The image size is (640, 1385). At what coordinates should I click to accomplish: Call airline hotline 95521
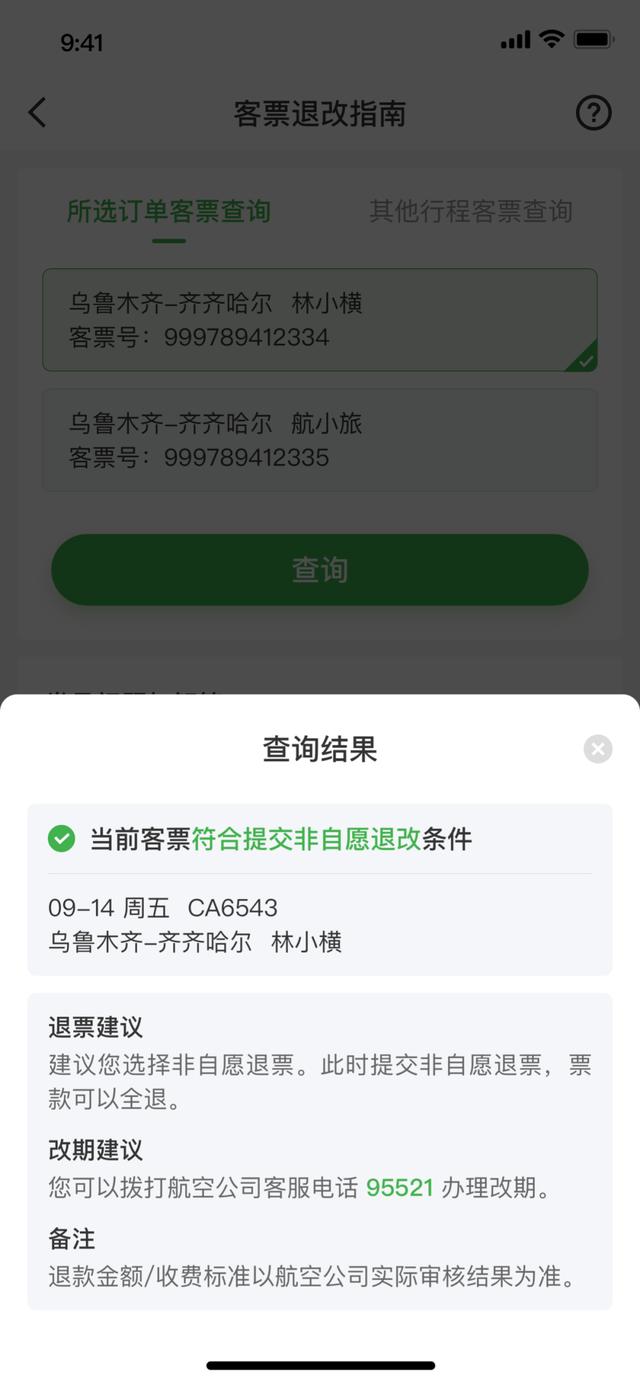point(399,1188)
